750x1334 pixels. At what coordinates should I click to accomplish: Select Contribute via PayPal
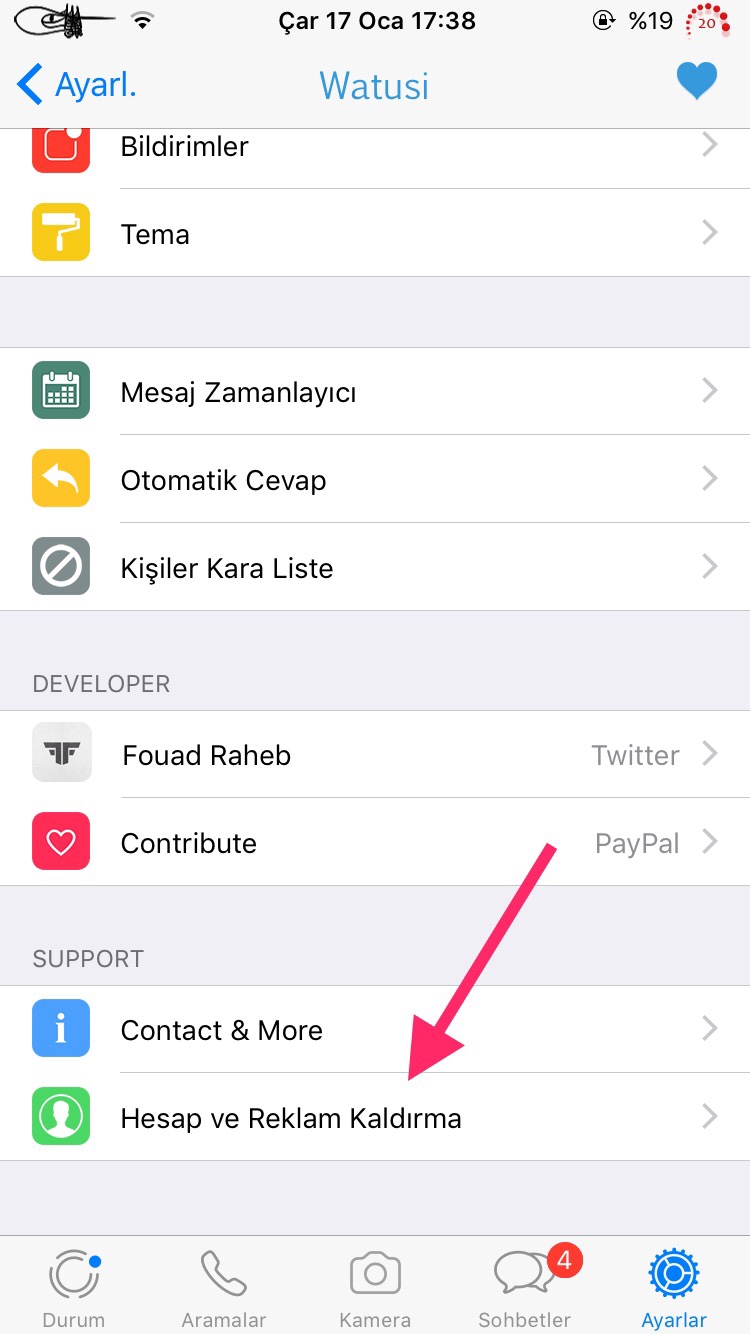click(375, 843)
